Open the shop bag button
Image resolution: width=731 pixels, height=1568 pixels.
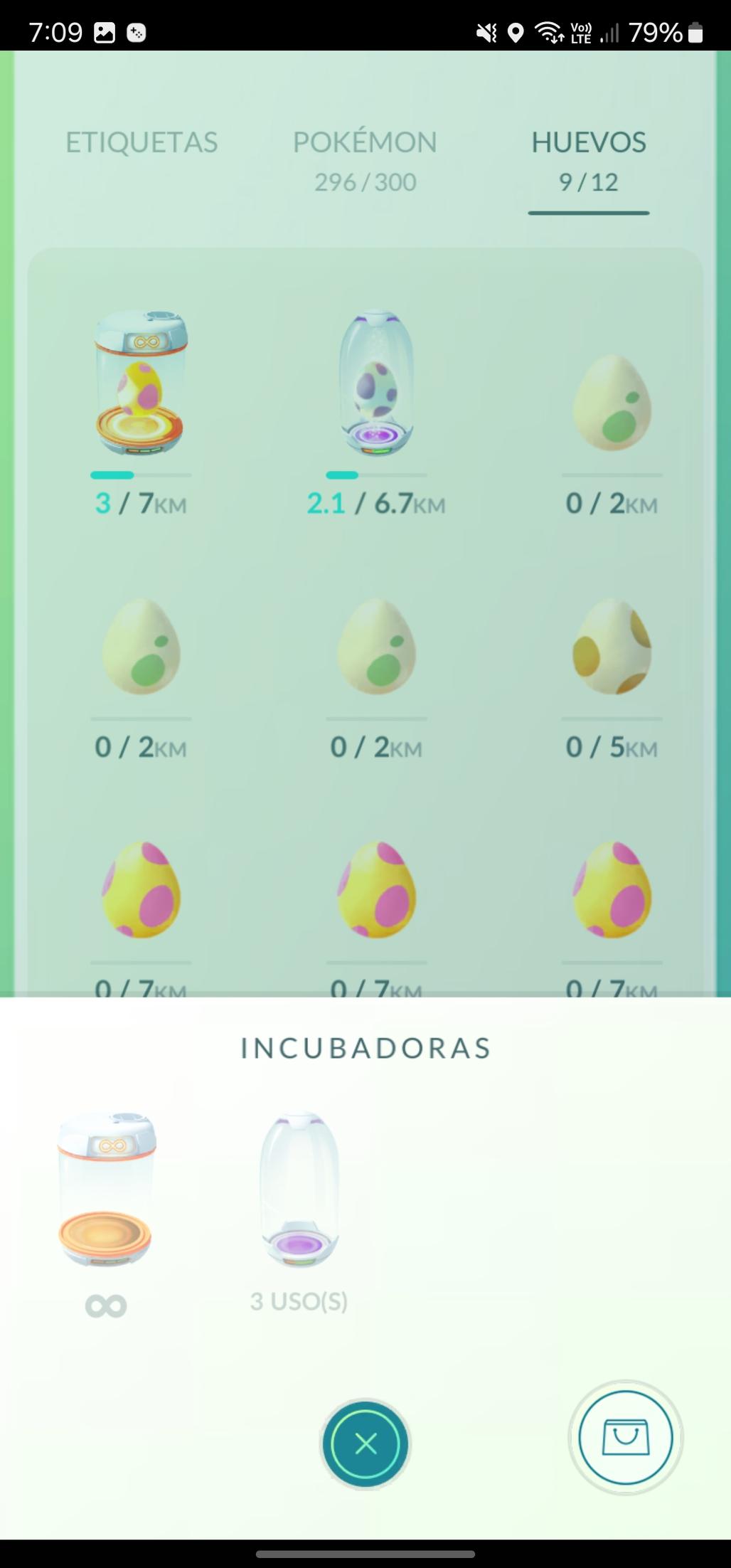(625, 1437)
